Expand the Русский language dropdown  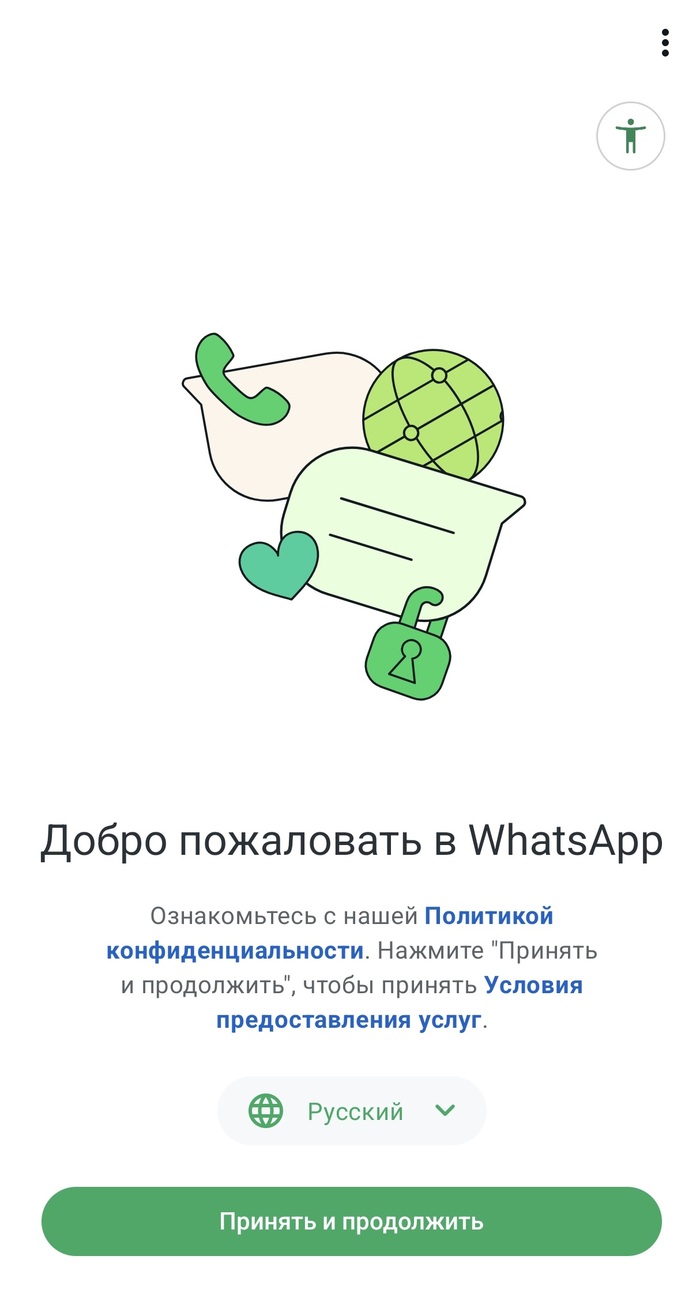click(352, 1111)
